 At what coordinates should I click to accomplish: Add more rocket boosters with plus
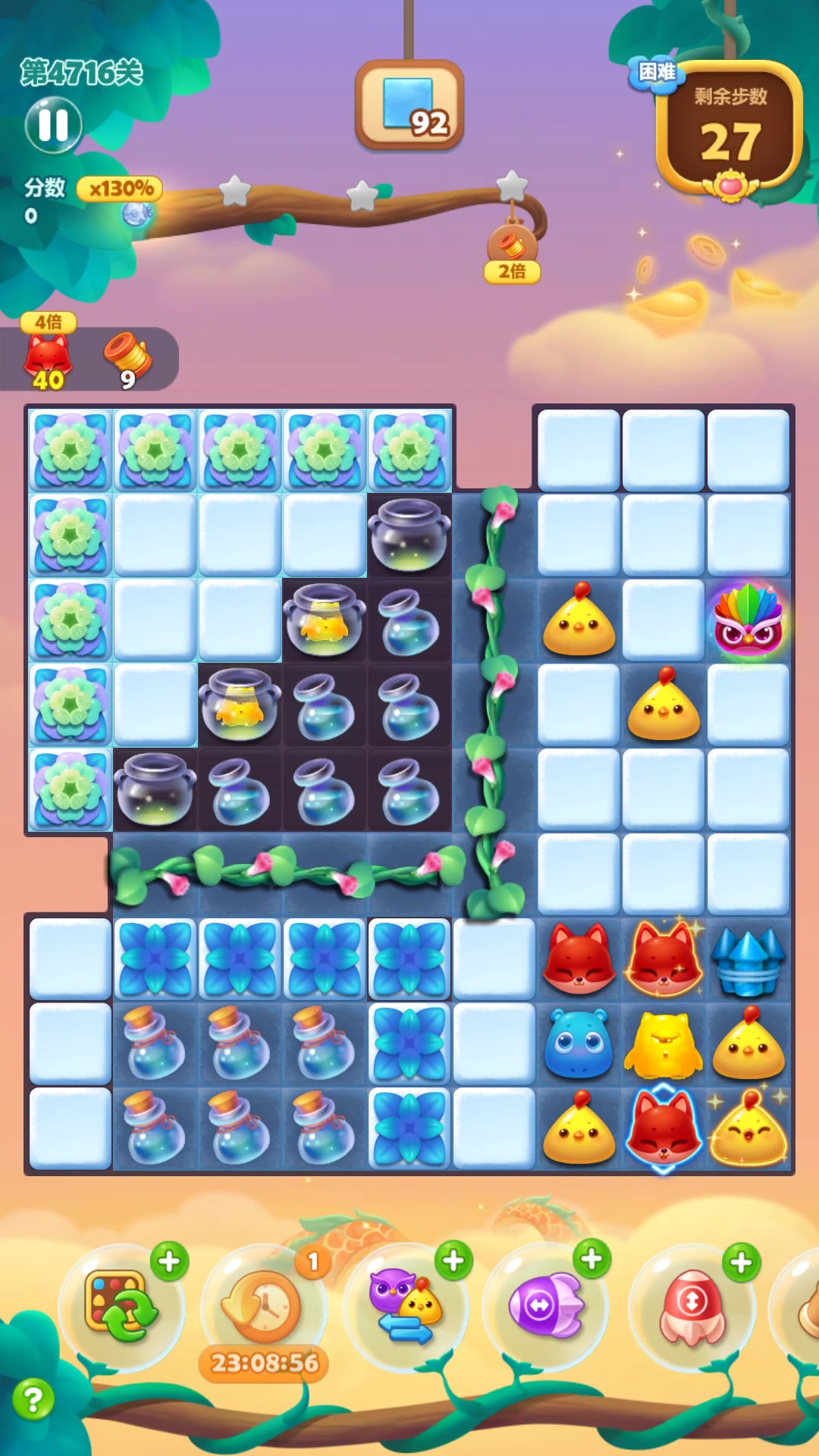coord(741,1263)
